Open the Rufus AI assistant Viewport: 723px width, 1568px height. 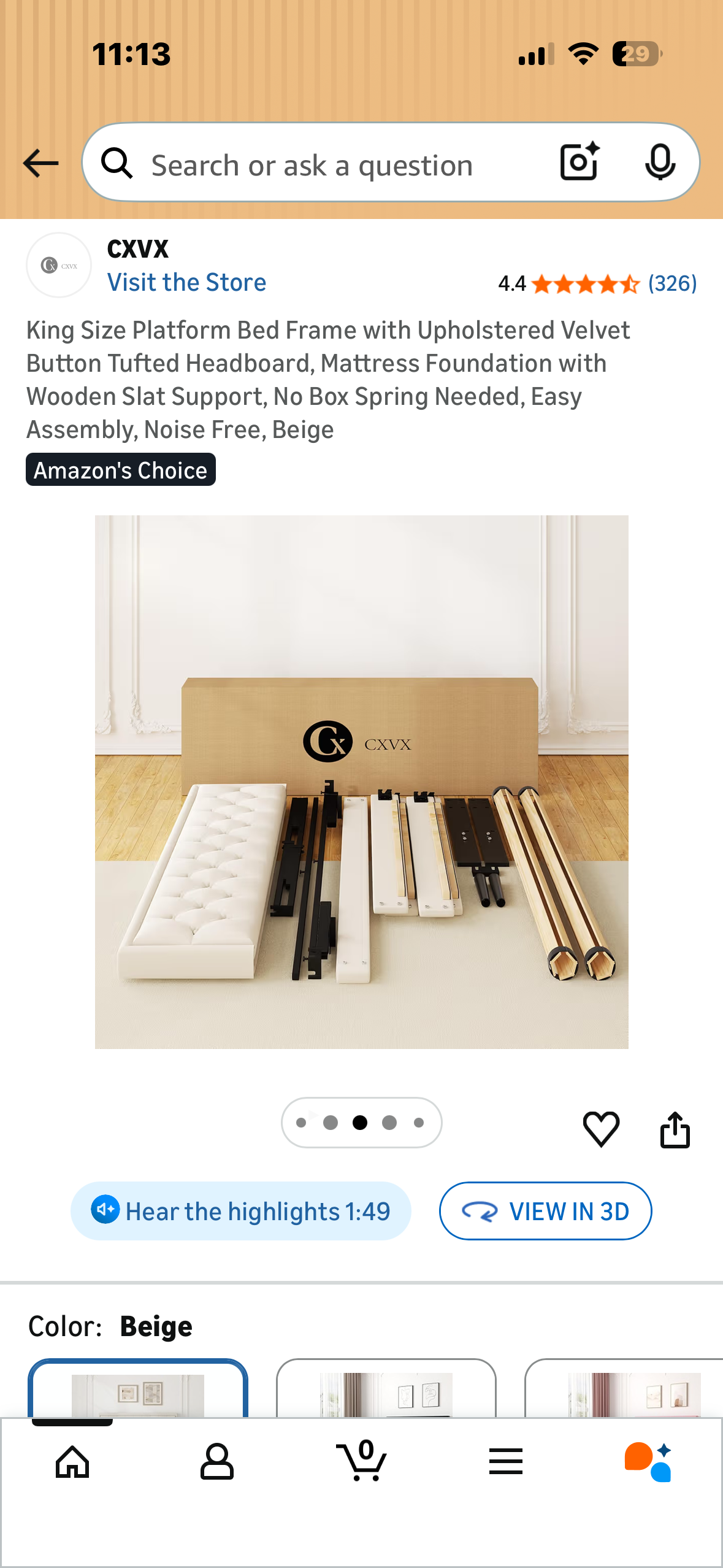click(649, 1462)
